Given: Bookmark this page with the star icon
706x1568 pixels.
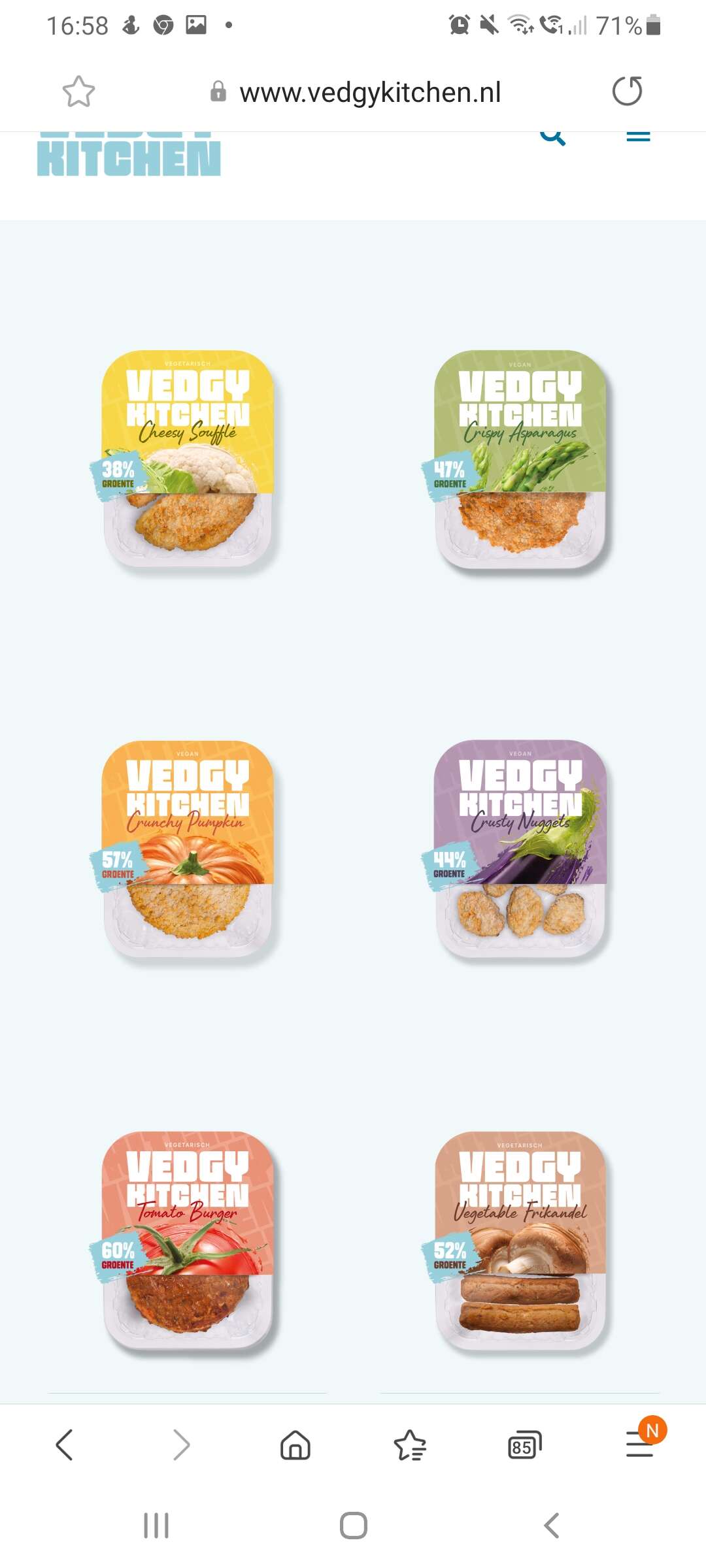Looking at the screenshot, I should tap(78, 91).
